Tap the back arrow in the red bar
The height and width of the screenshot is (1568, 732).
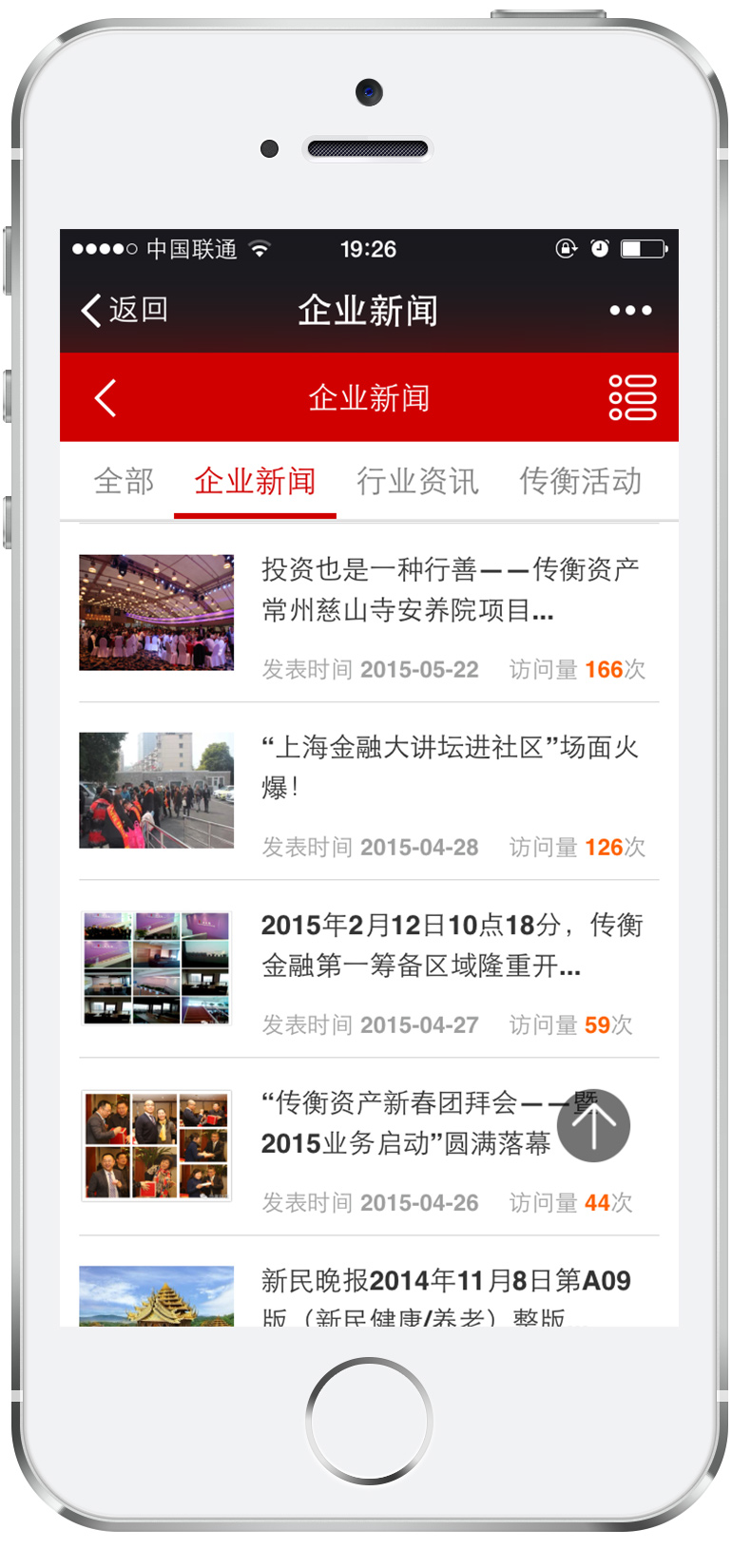(x=106, y=398)
